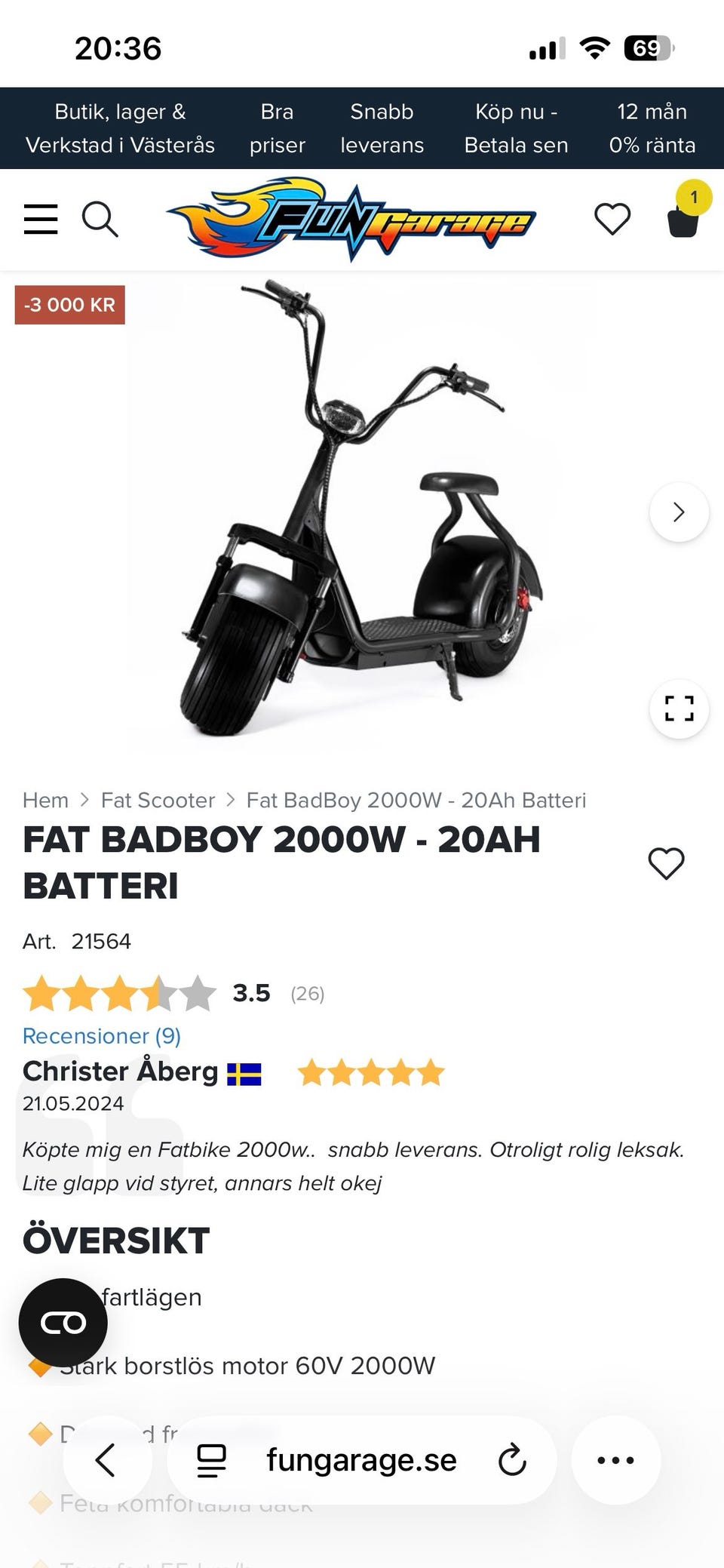Open the hamburger menu
This screenshot has height=1568, width=724.
[x=41, y=220]
